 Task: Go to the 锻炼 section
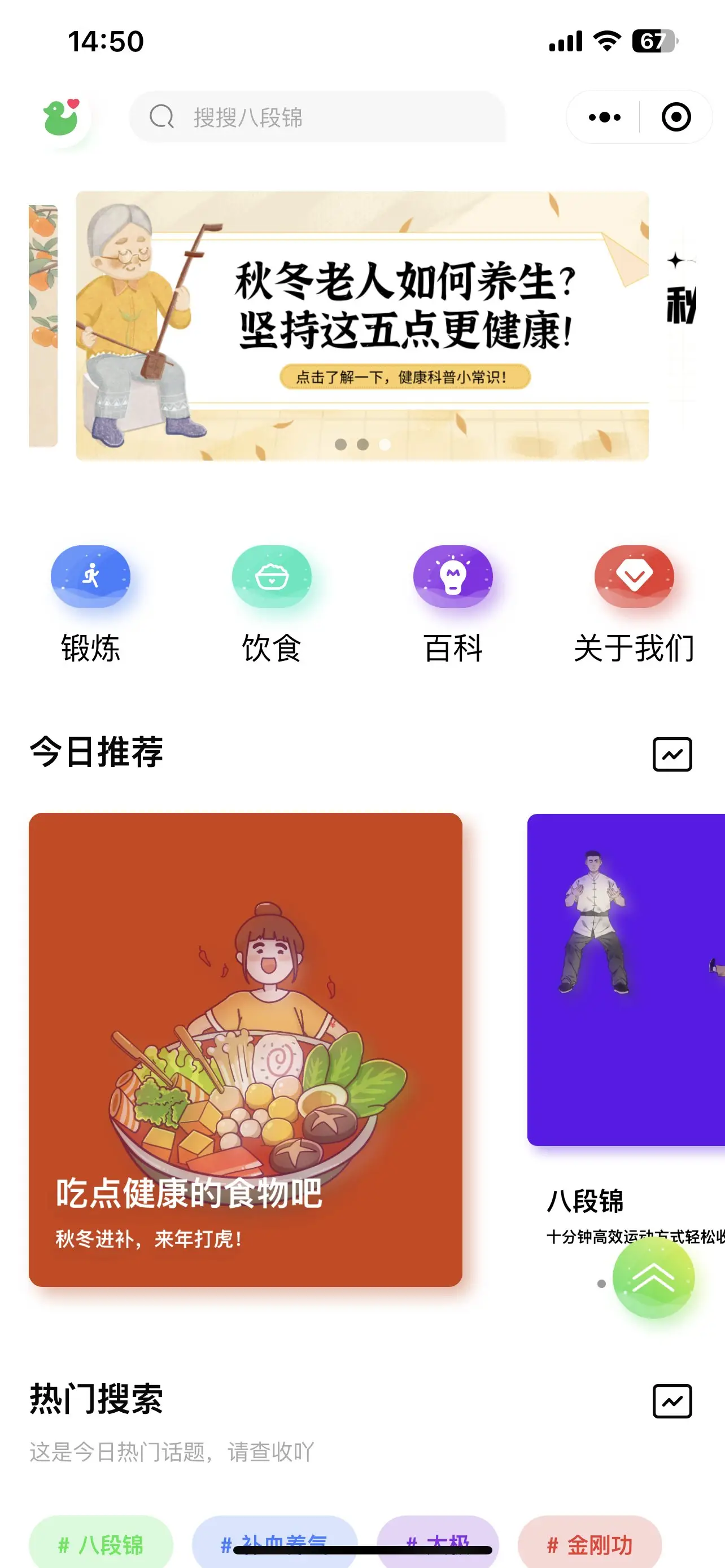click(x=91, y=603)
